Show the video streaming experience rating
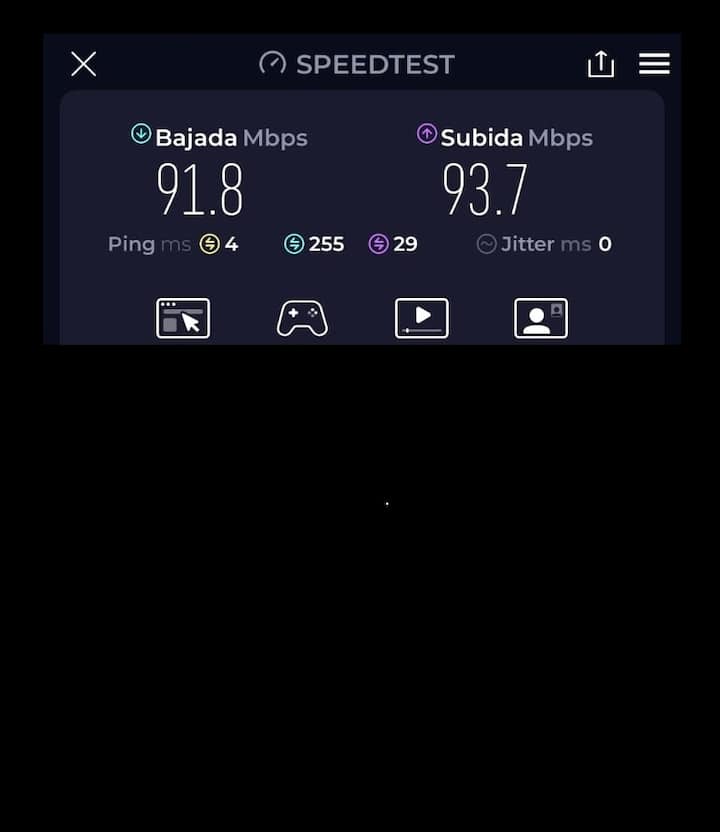The width and height of the screenshot is (720, 832). pyautogui.click(x=421, y=318)
